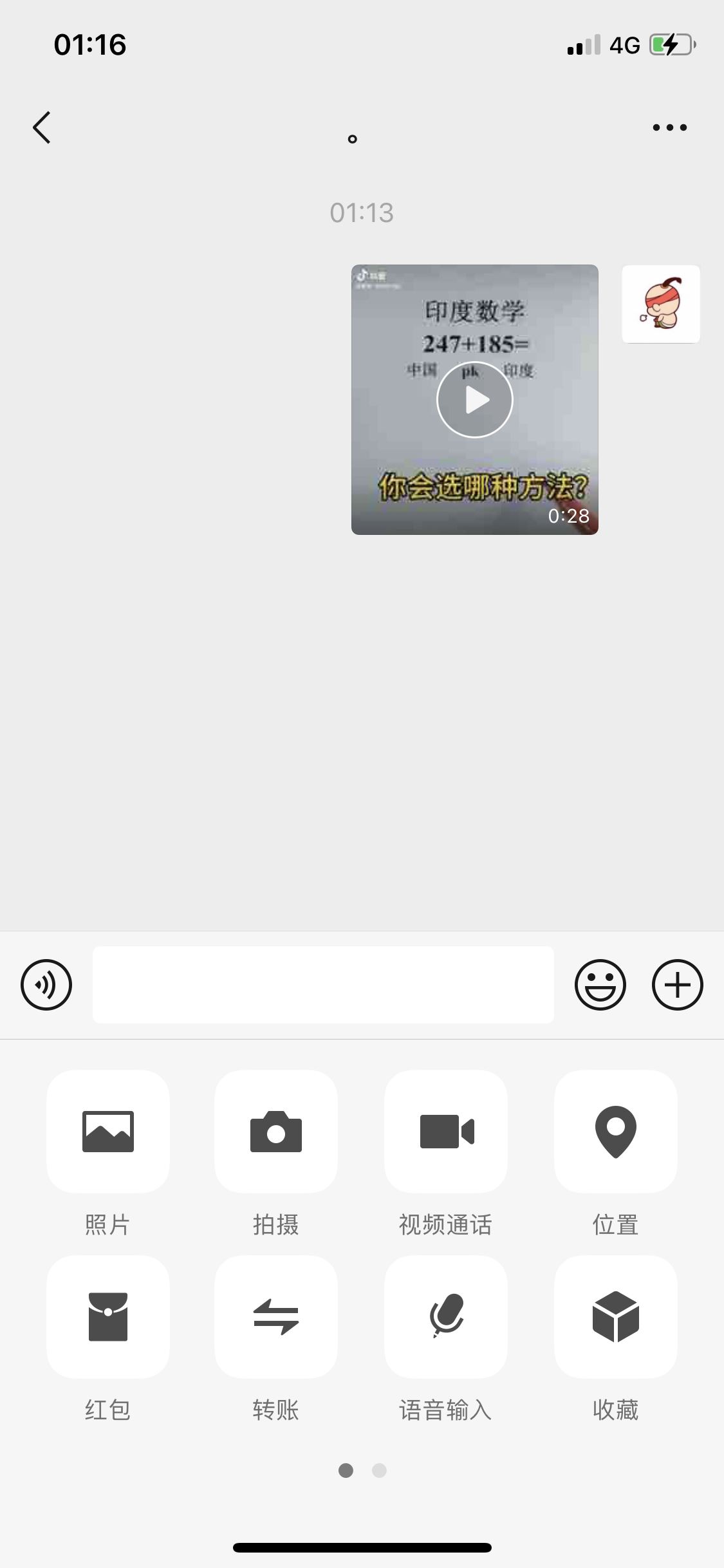
Task: Play the 印度数学 video message
Action: pyautogui.click(x=475, y=400)
